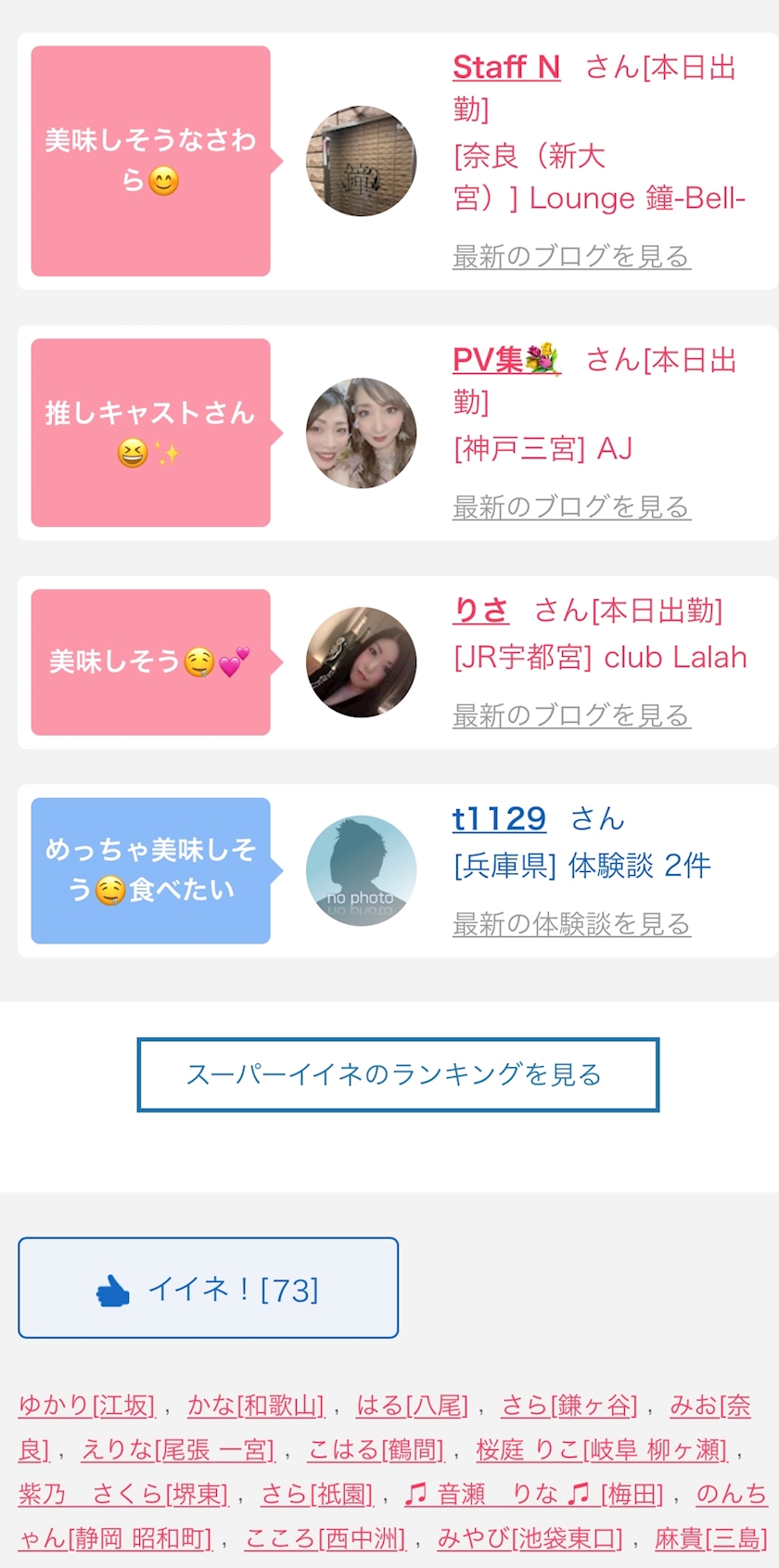Open the こころ[西中洲] link
779x1568 pixels.
click(326, 1539)
